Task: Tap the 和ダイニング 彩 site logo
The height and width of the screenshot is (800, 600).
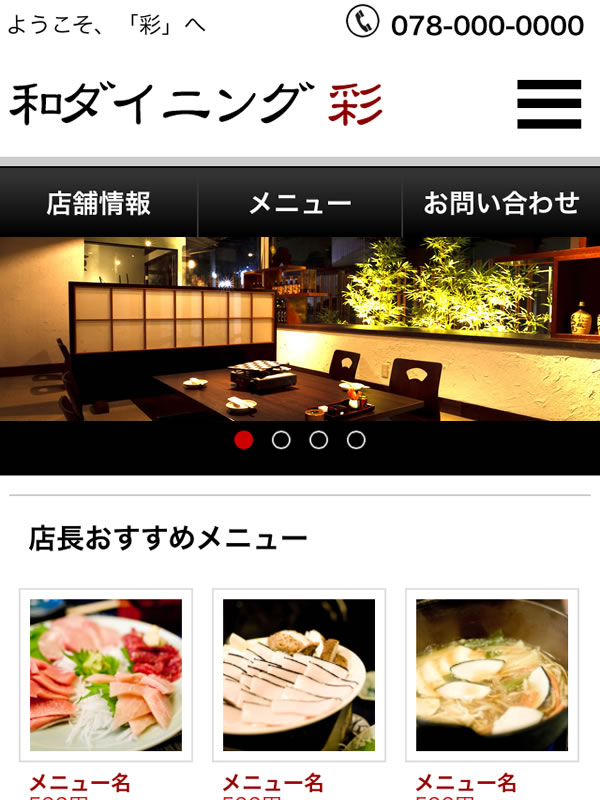Action: (196, 104)
